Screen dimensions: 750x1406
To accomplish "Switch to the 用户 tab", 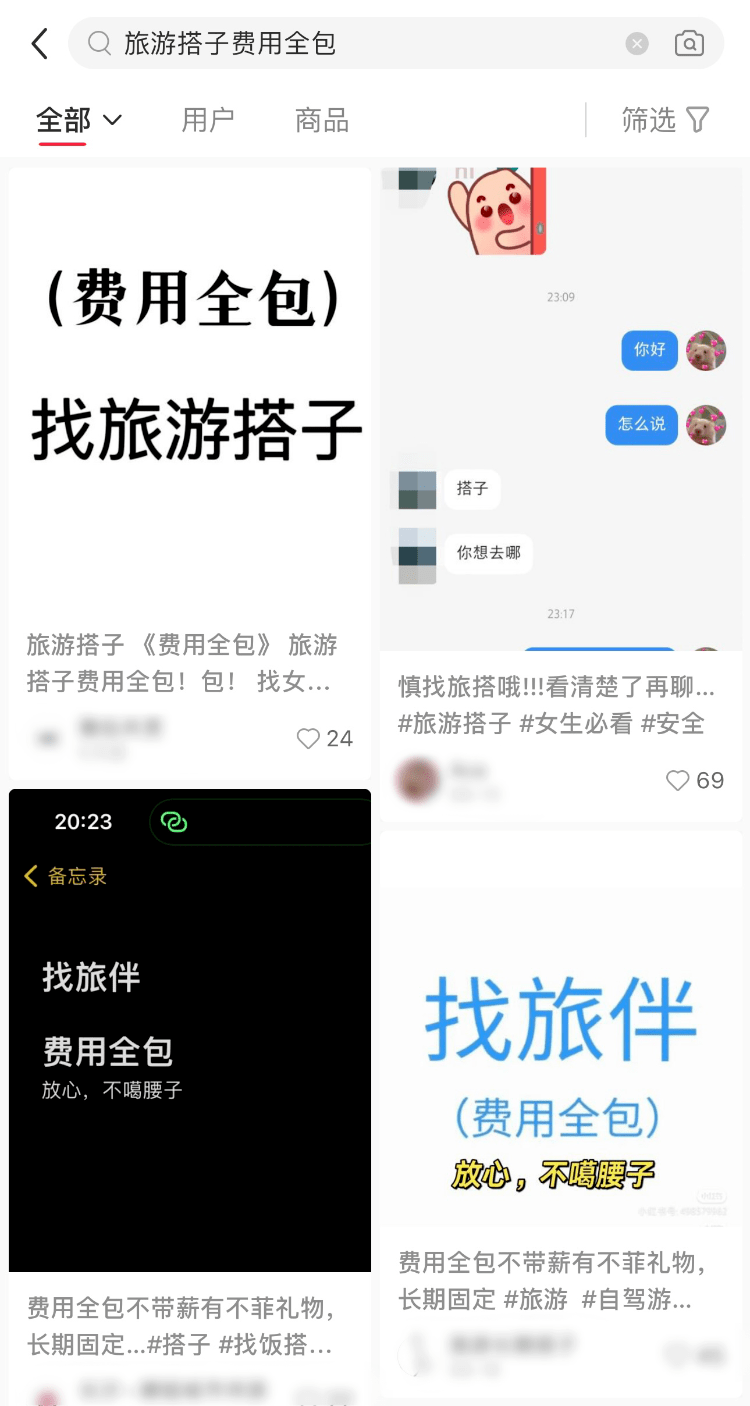I will point(208,121).
